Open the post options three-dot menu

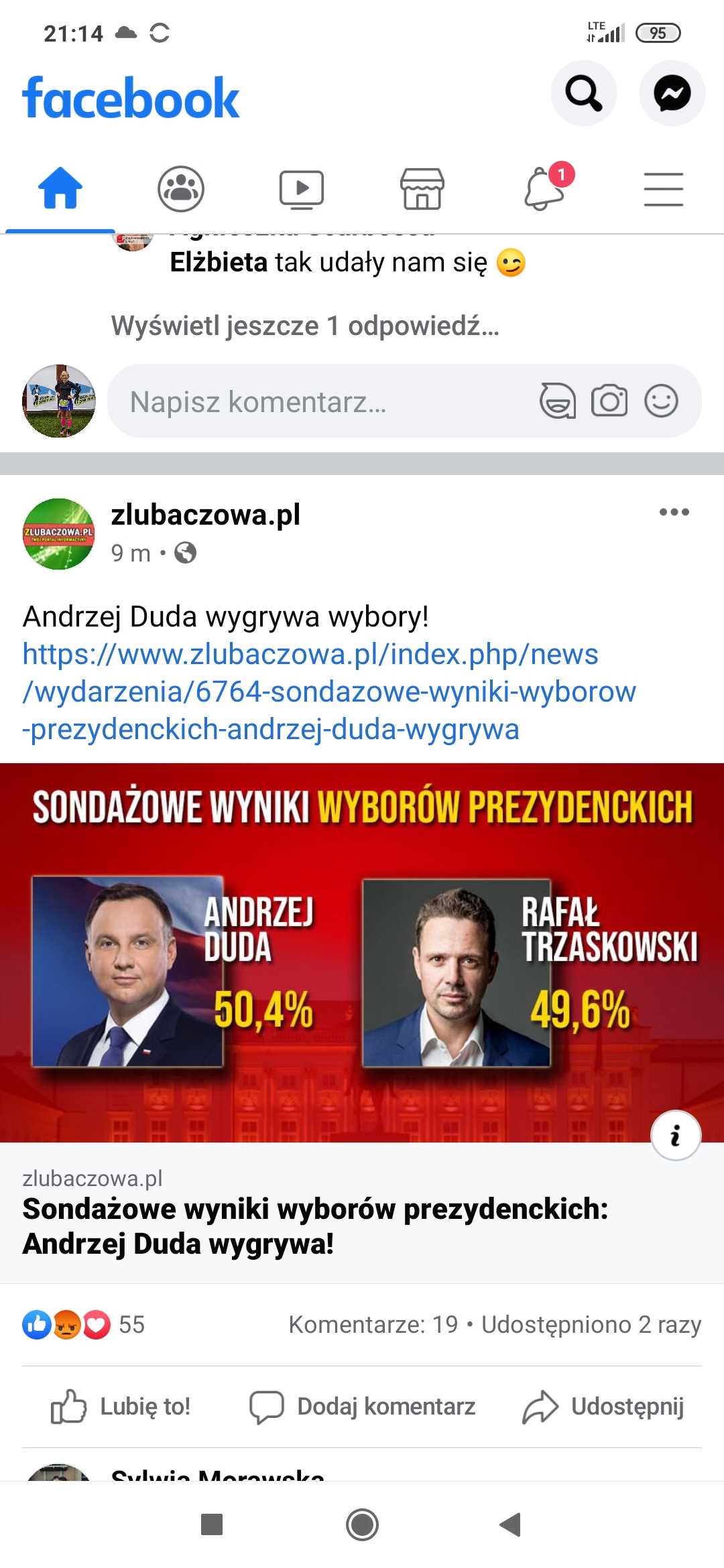[674, 513]
